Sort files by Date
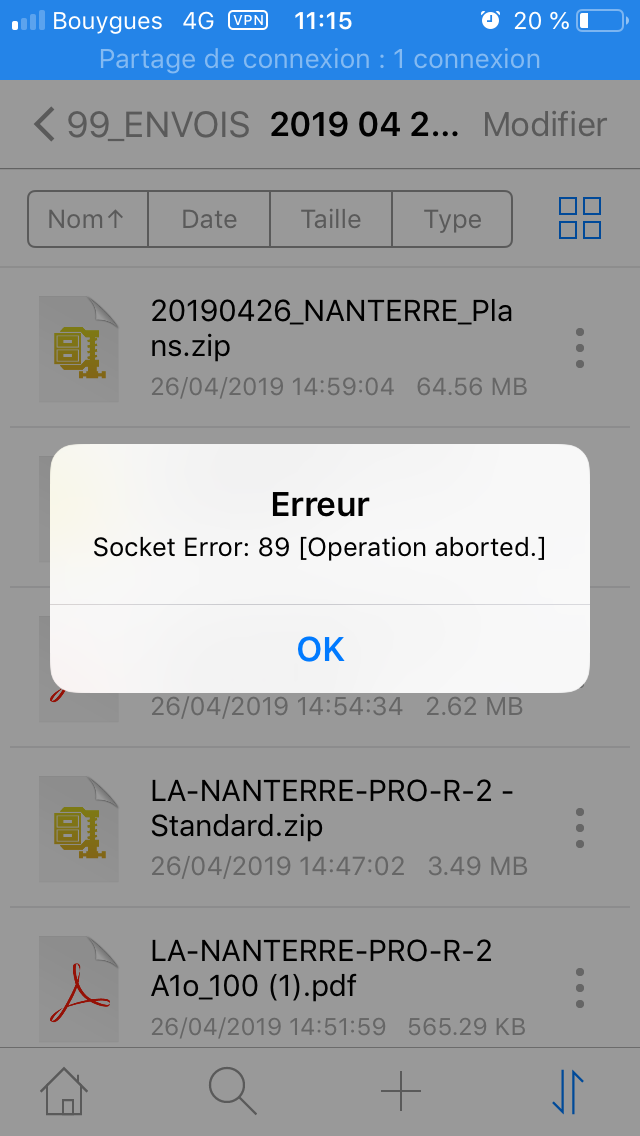640x1136 pixels. (x=209, y=219)
